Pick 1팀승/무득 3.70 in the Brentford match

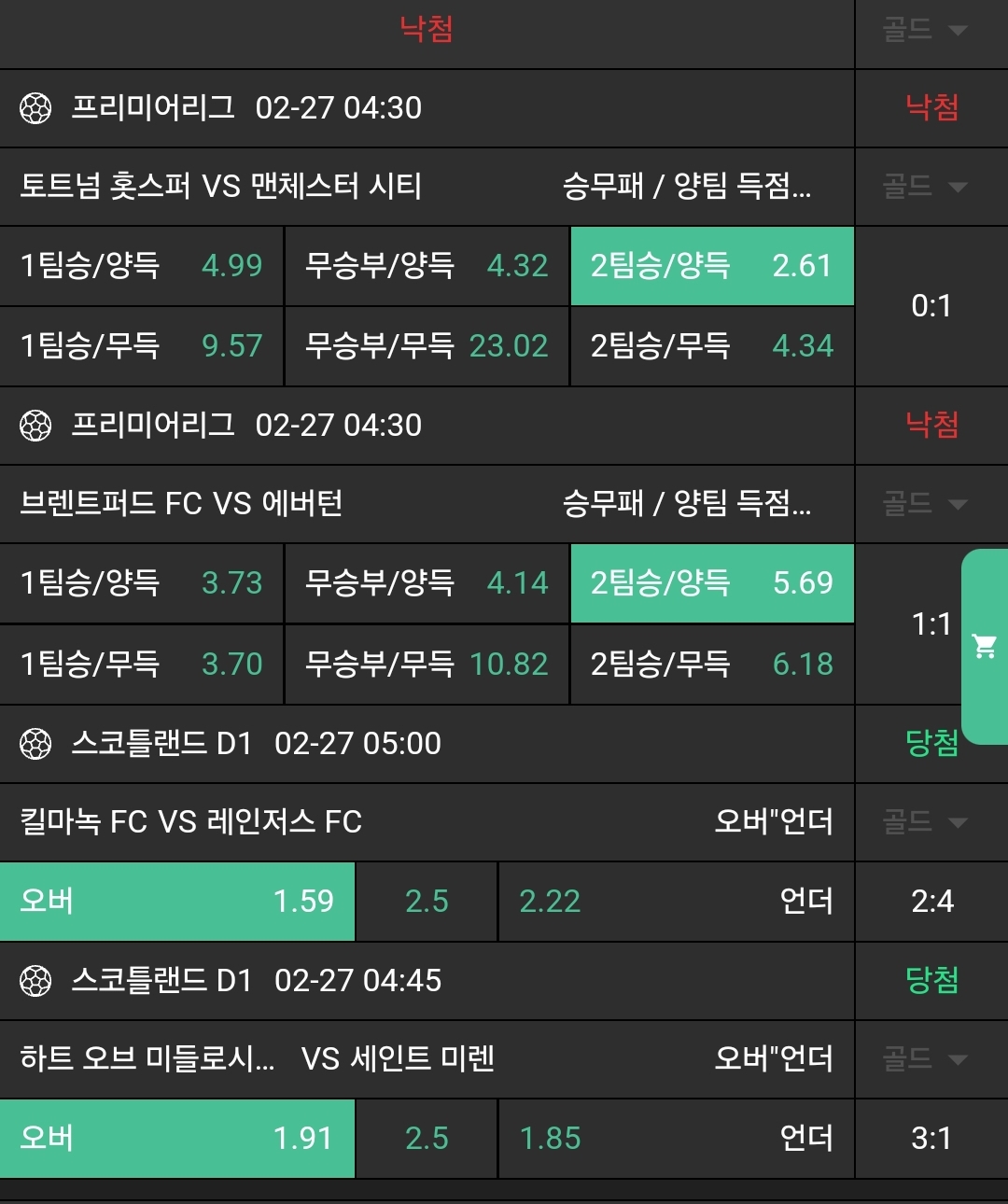(141, 664)
